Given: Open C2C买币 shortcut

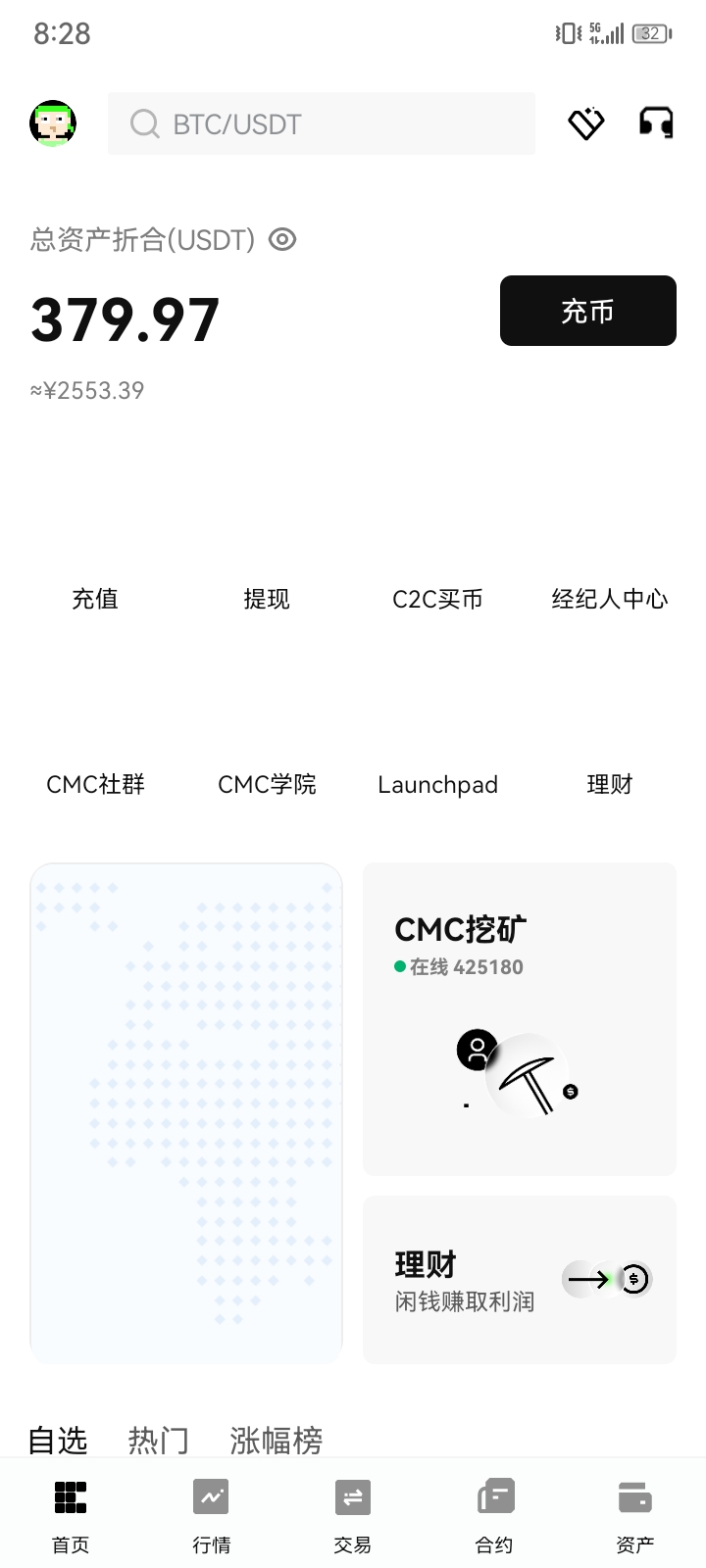Looking at the screenshot, I should (438, 598).
